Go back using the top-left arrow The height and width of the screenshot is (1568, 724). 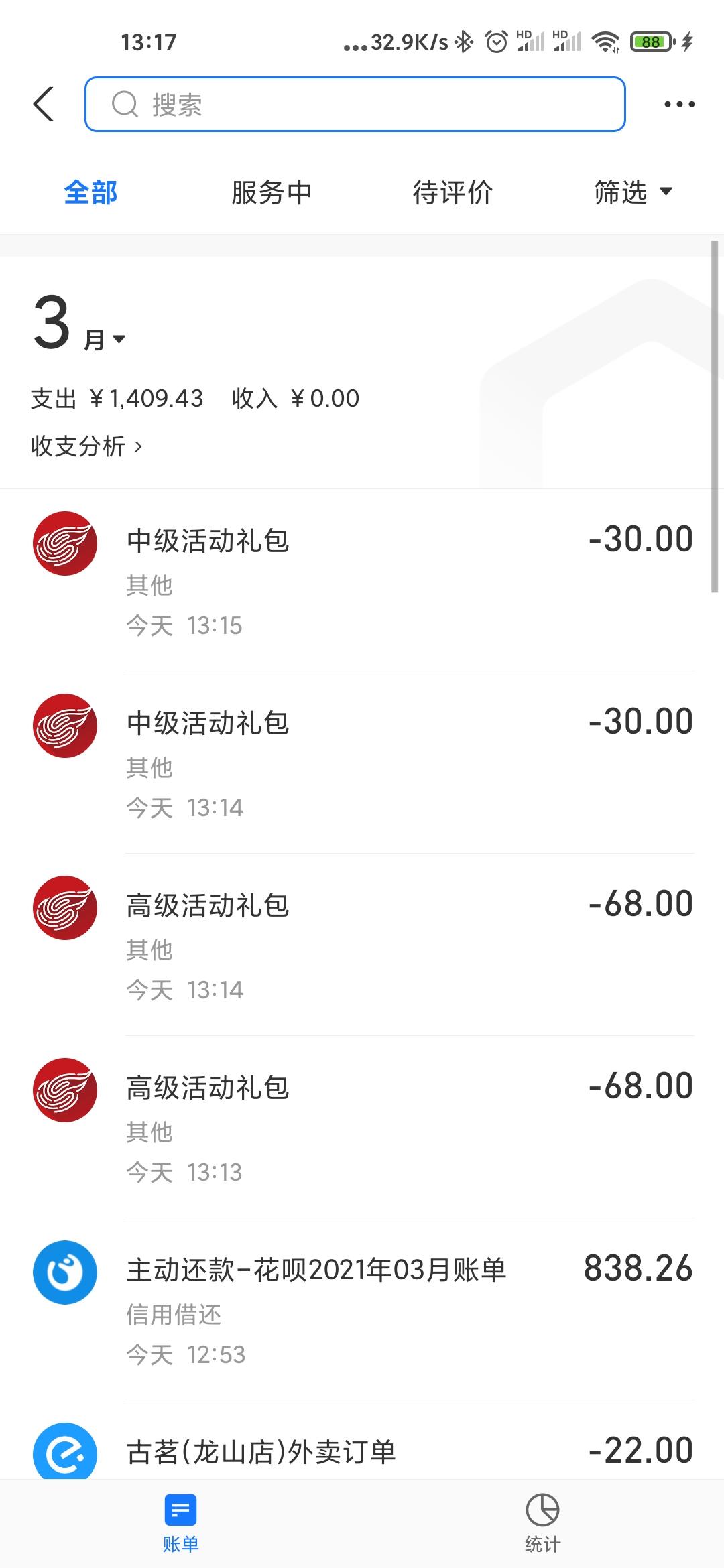tap(44, 105)
